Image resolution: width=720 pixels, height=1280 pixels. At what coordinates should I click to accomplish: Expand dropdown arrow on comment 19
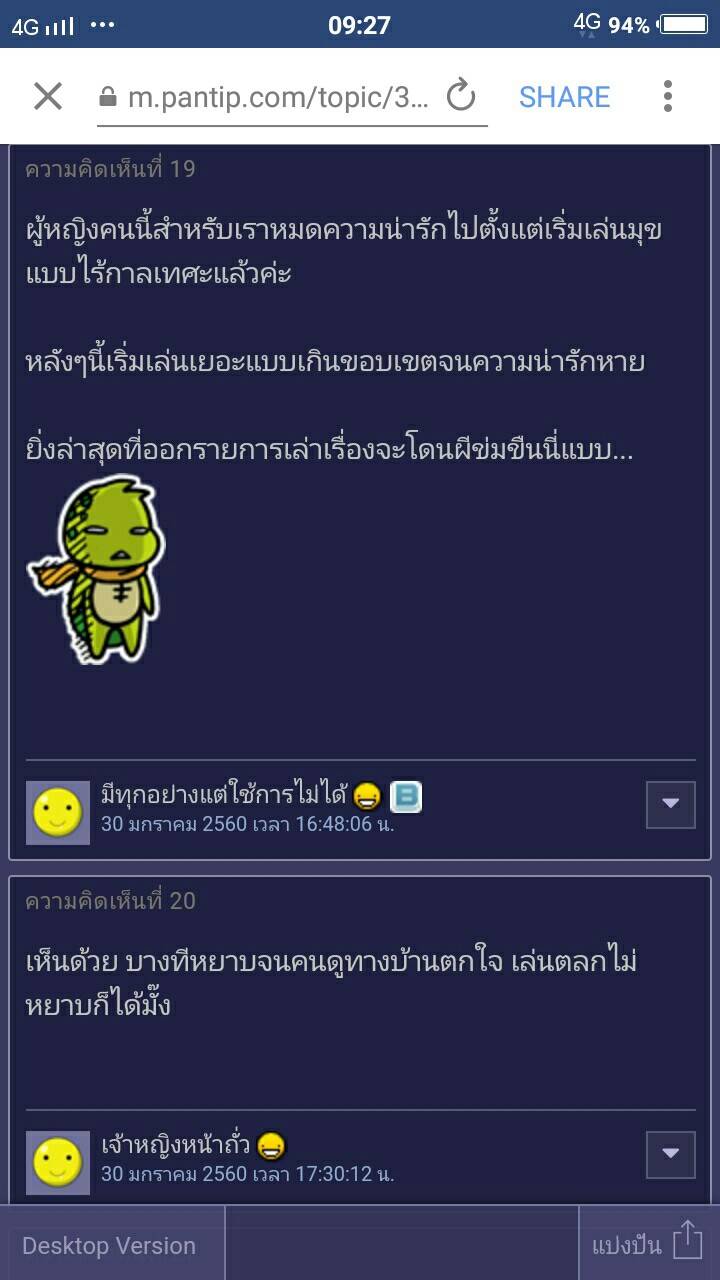pyautogui.click(x=670, y=804)
